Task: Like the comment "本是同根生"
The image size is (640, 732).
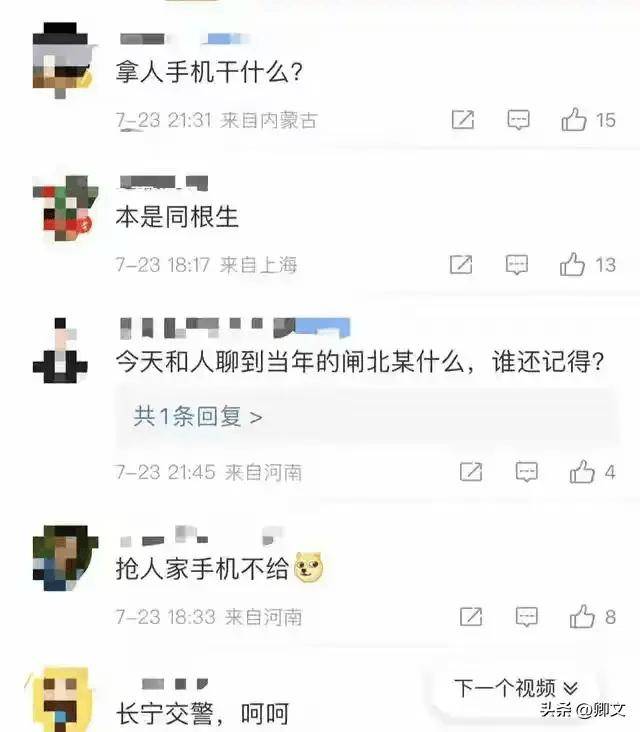Action: pyautogui.click(x=573, y=265)
